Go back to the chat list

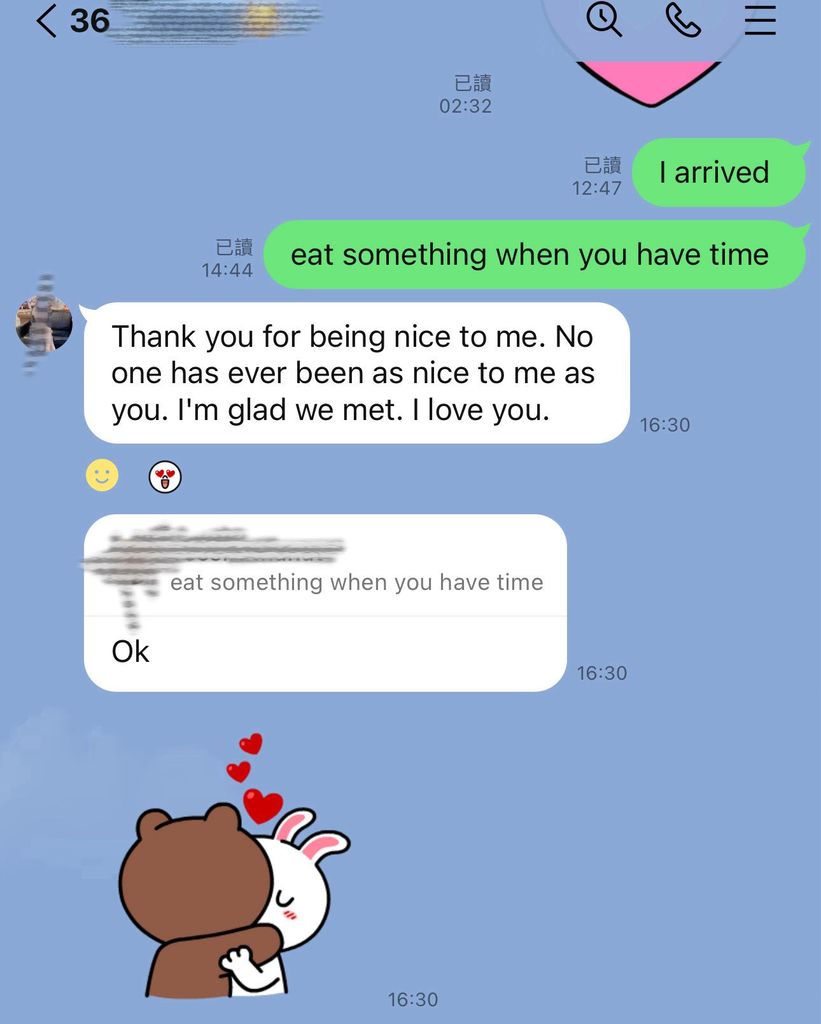coord(46,20)
